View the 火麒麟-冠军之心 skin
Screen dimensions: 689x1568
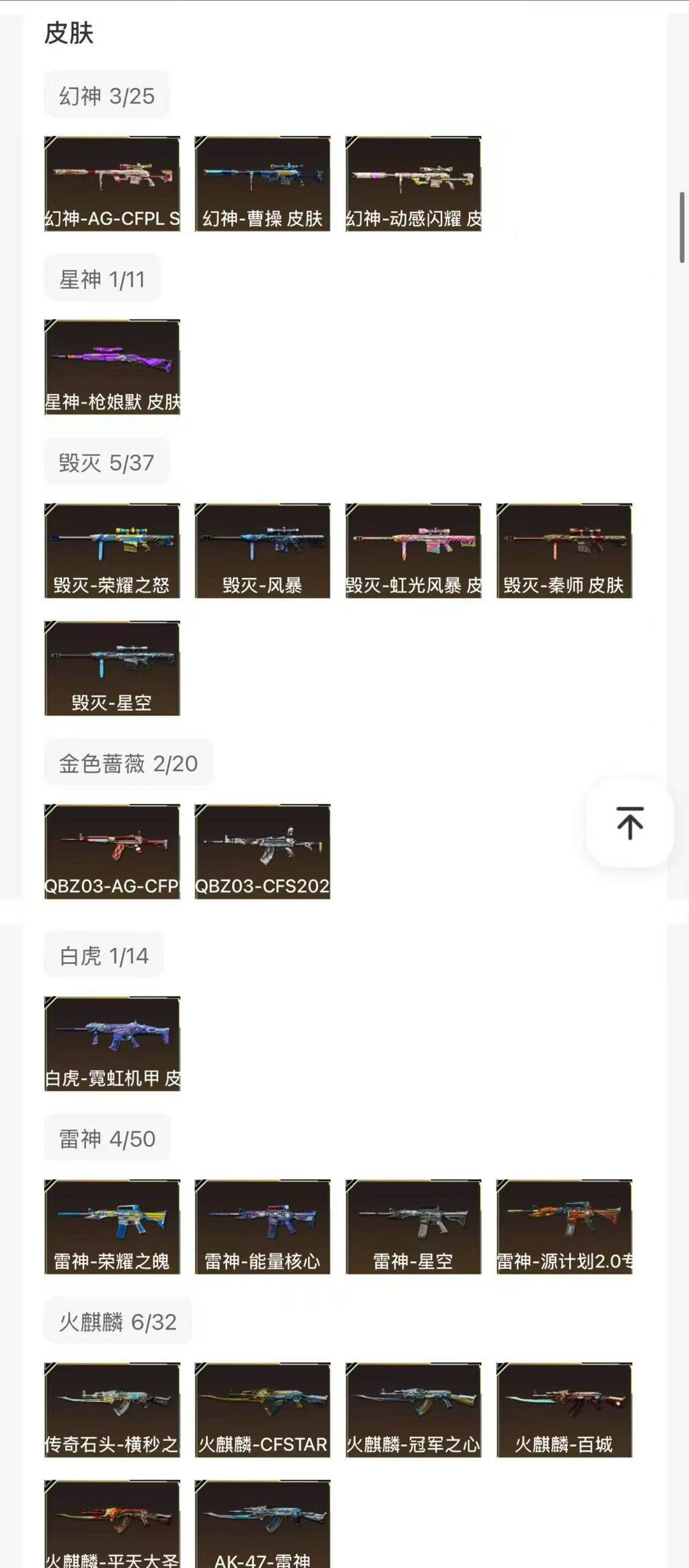pyautogui.click(x=413, y=1409)
